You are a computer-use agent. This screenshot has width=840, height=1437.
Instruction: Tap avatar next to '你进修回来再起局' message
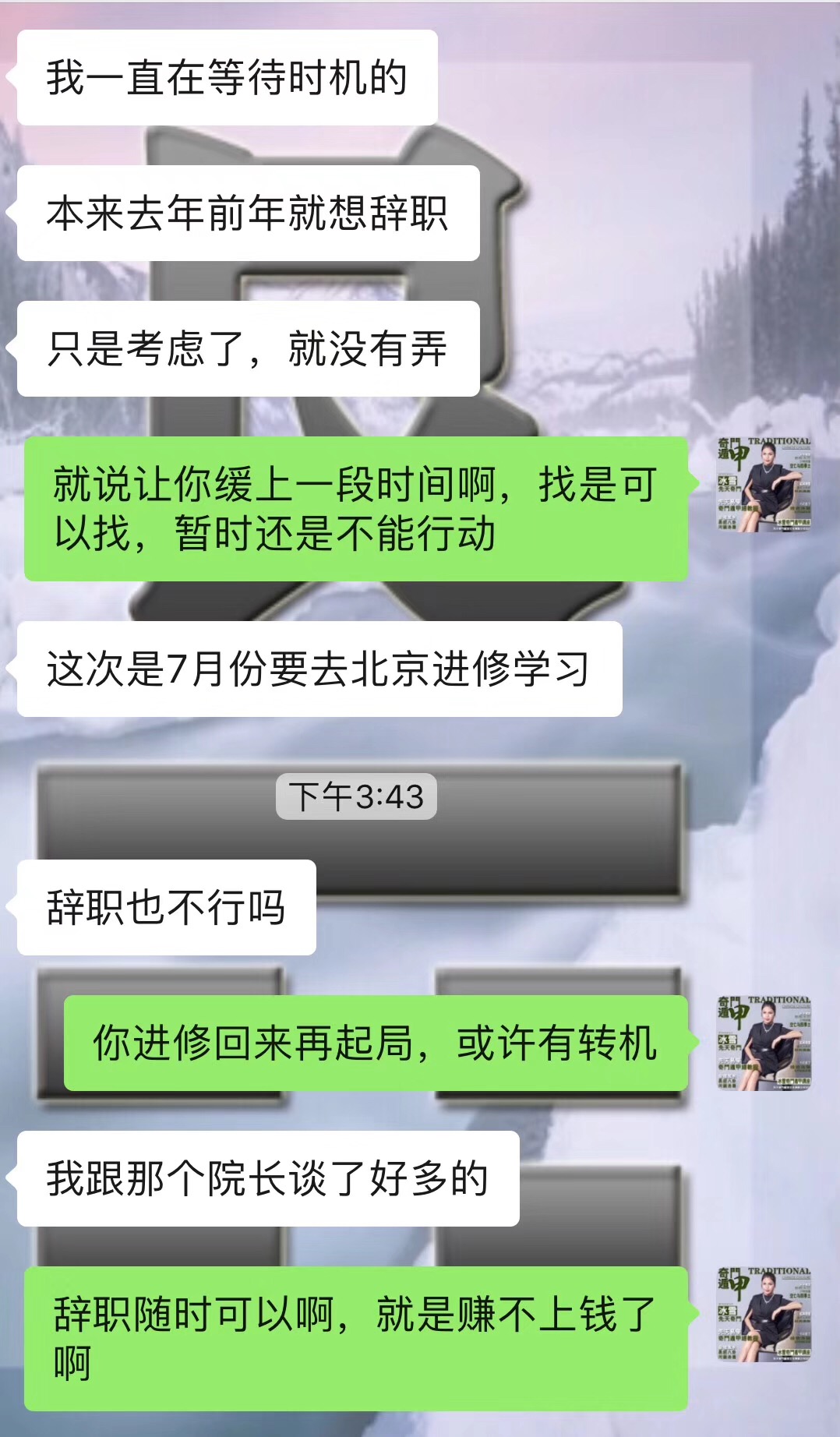tap(764, 1043)
